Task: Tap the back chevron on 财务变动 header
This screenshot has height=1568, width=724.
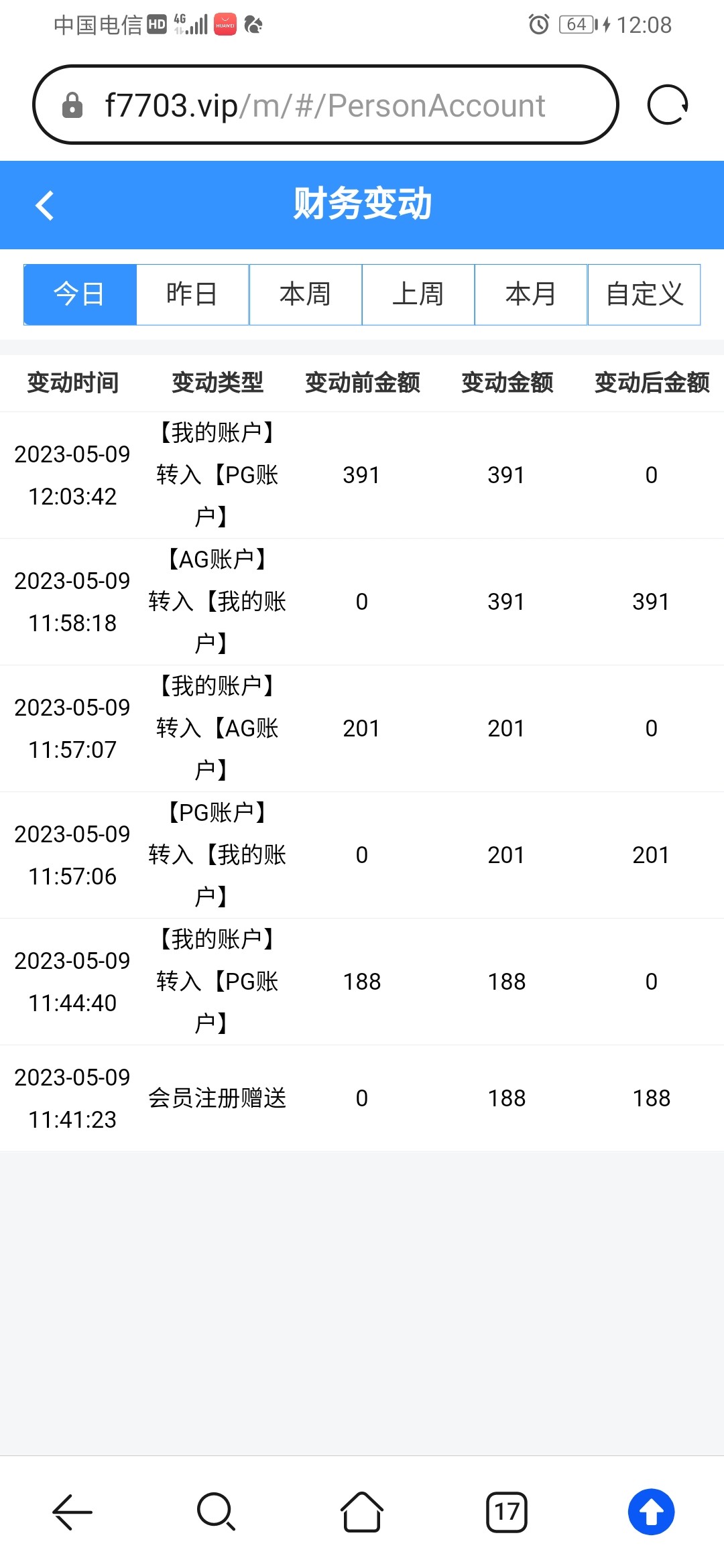Action: click(45, 204)
